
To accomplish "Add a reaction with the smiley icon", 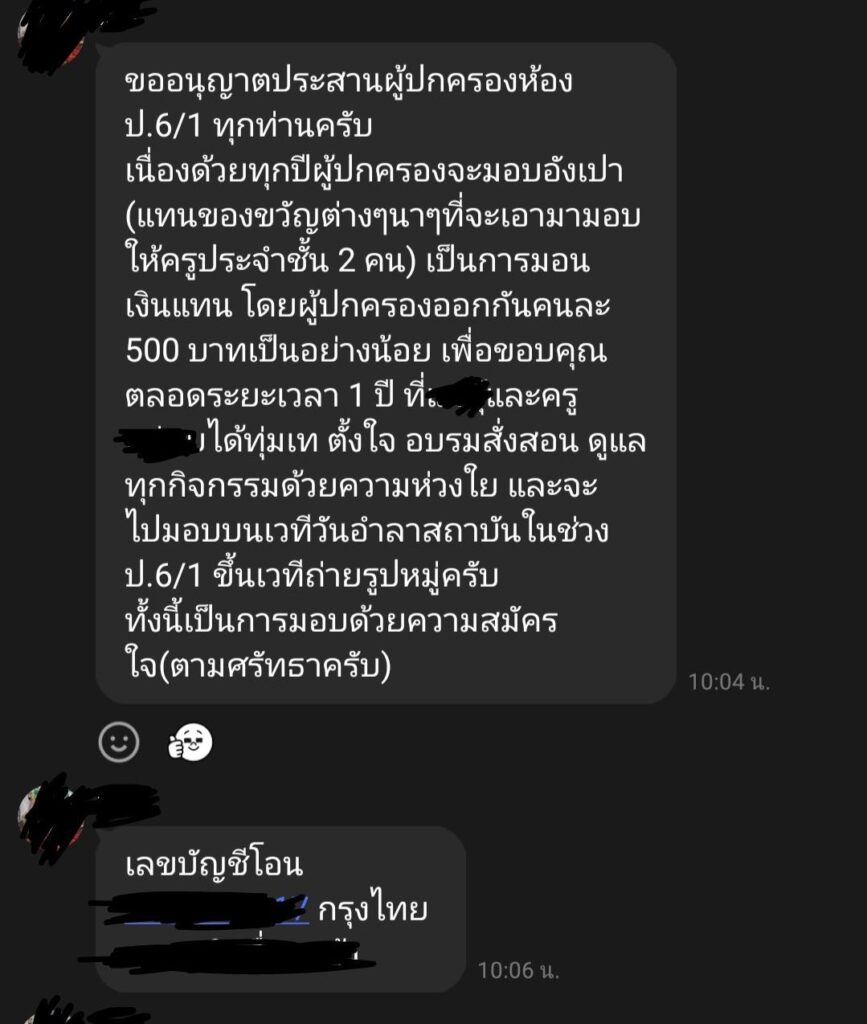I will click(x=119, y=742).
